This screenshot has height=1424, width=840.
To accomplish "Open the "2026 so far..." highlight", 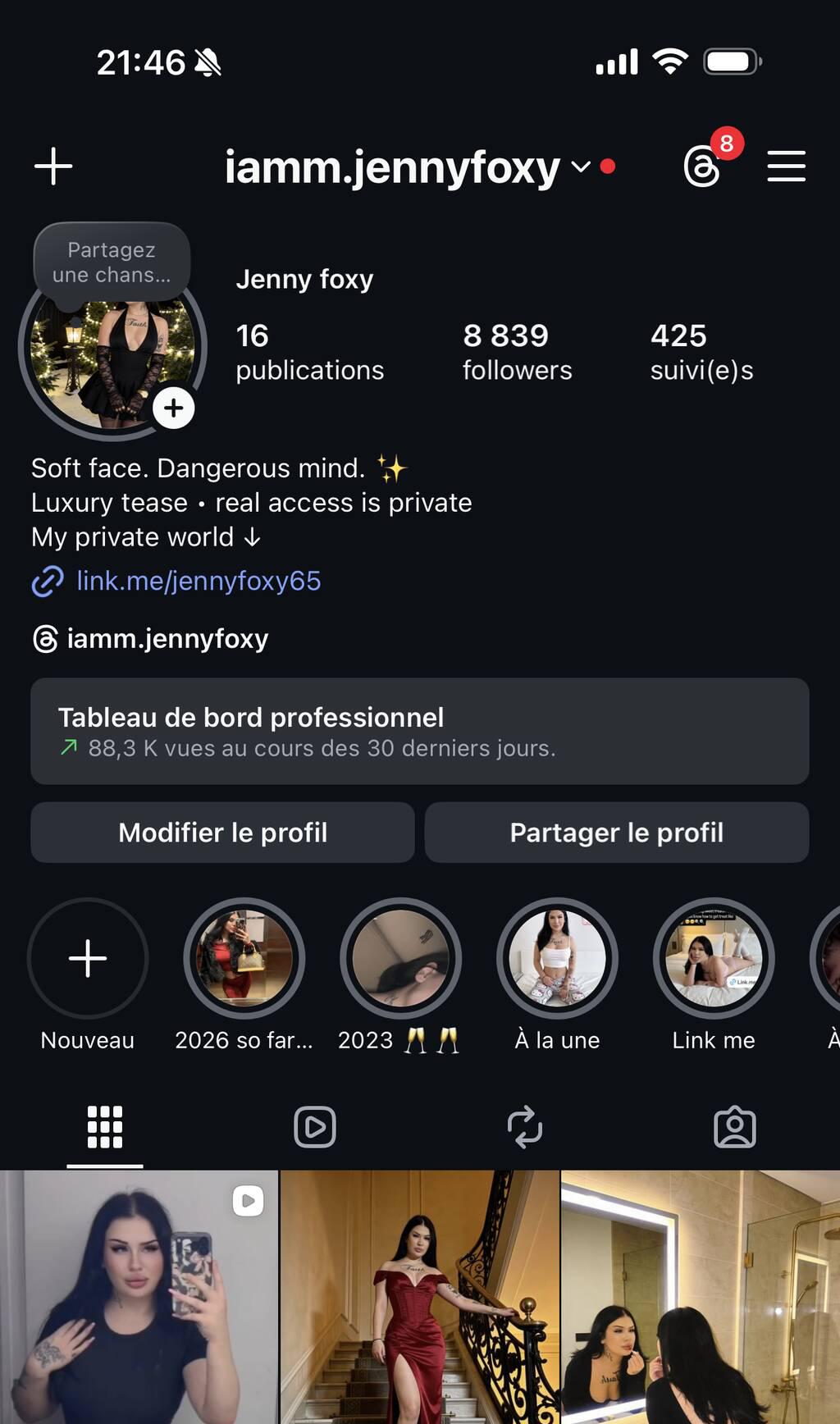I will [x=244, y=958].
